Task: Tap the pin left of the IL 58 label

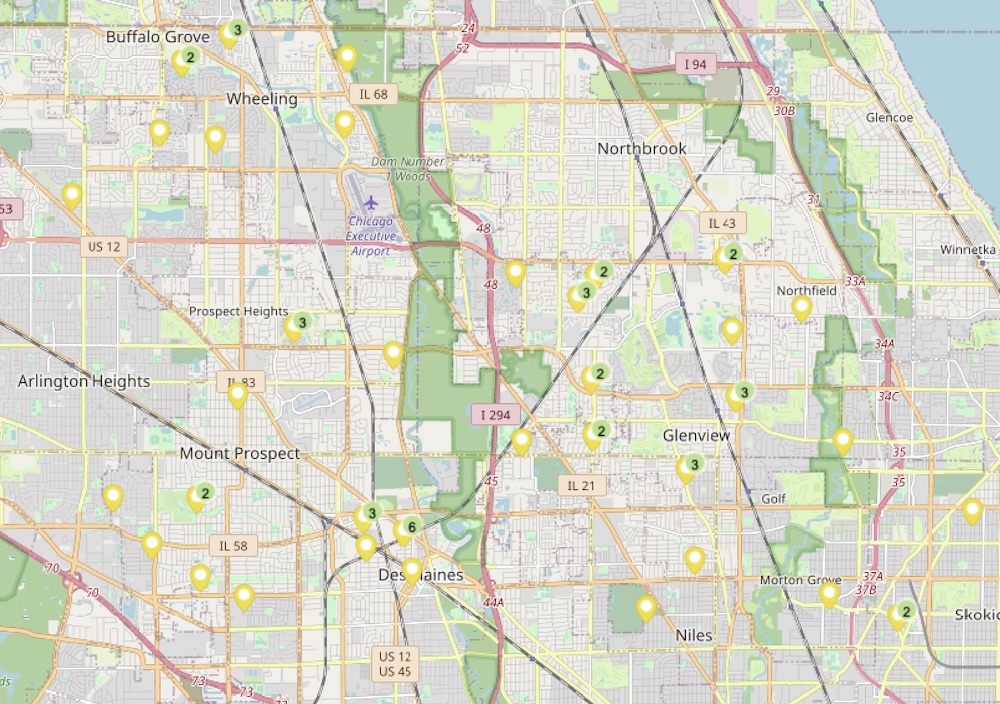Action: pos(152,546)
